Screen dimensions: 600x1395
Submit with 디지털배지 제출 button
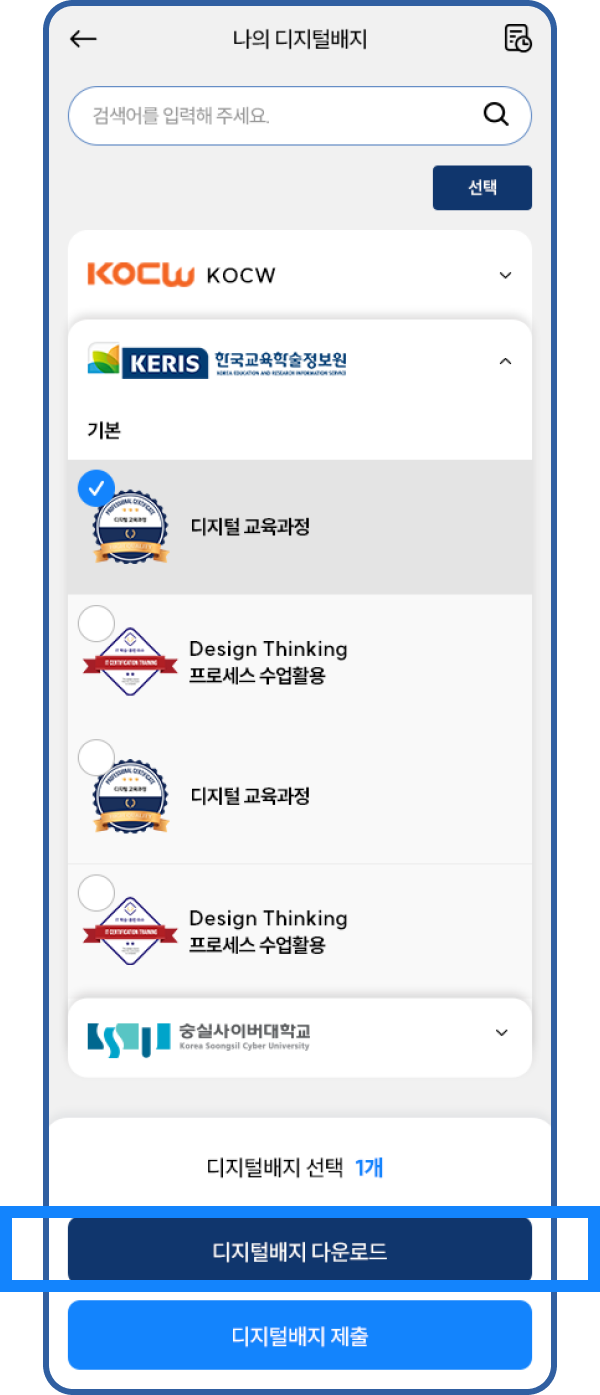tap(300, 1335)
